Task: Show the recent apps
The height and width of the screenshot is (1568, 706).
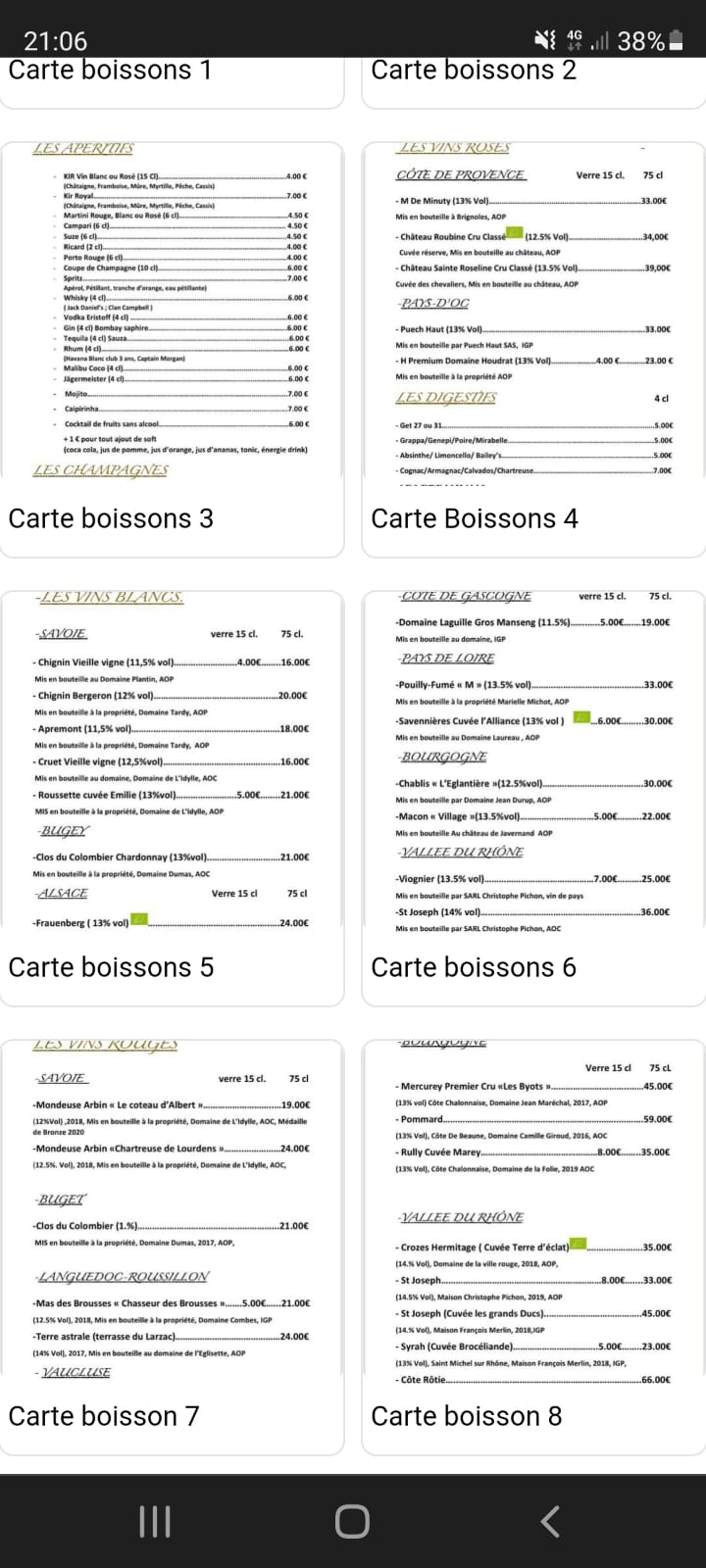Action: (x=155, y=1521)
